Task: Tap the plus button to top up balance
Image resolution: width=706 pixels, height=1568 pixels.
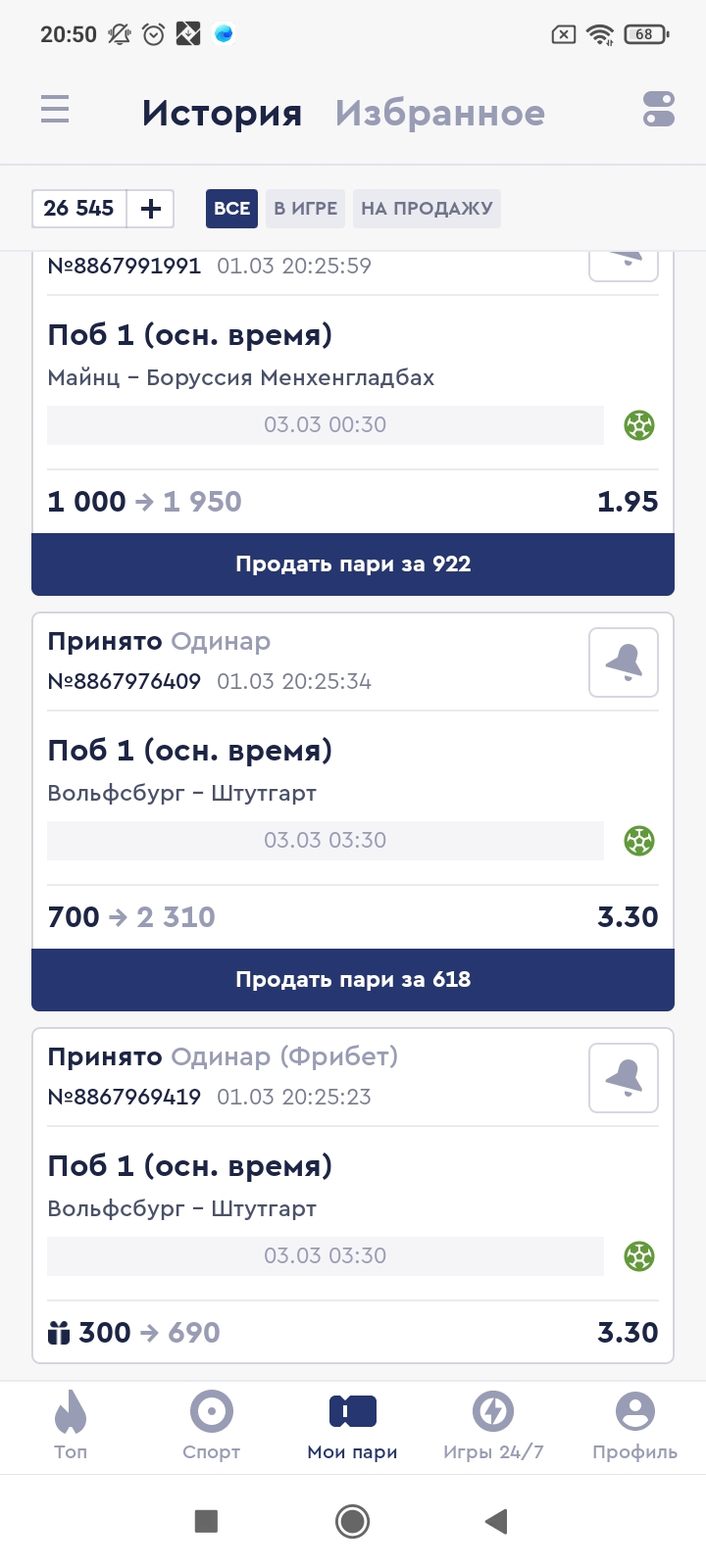Action: (x=150, y=208)
